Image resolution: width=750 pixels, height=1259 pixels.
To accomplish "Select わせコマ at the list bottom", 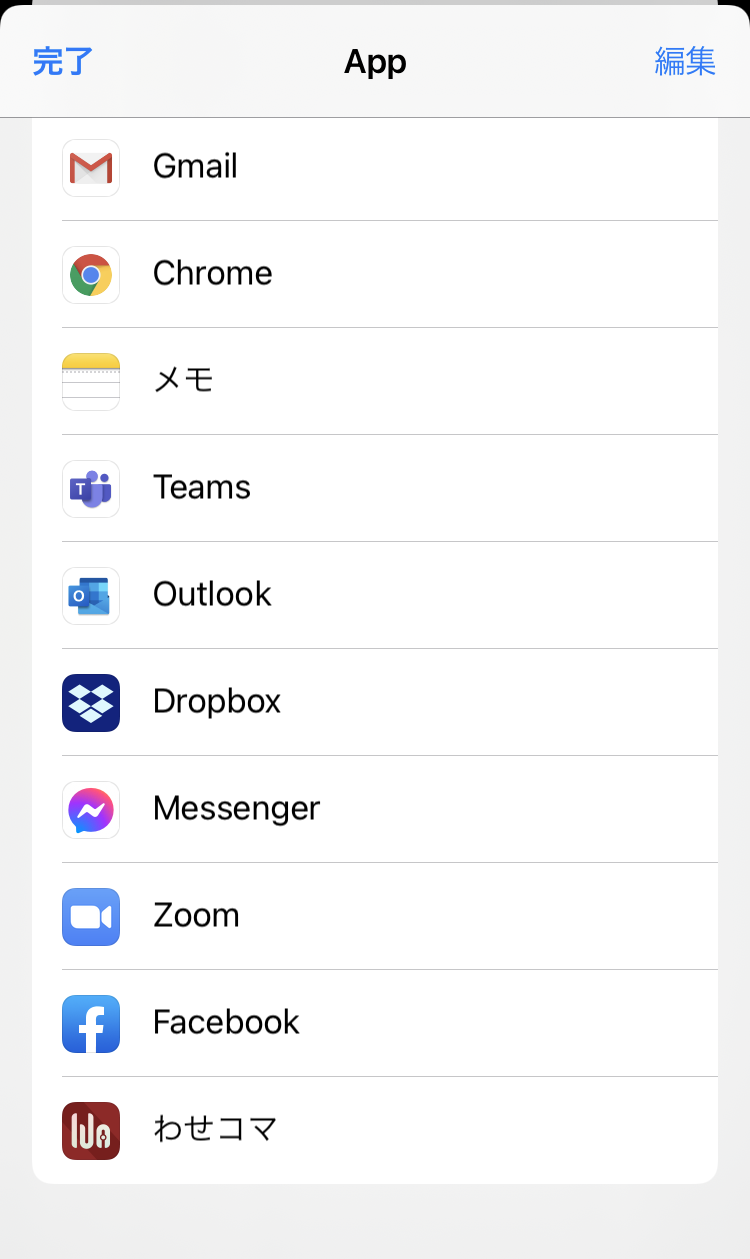I will coord(375,1130).
